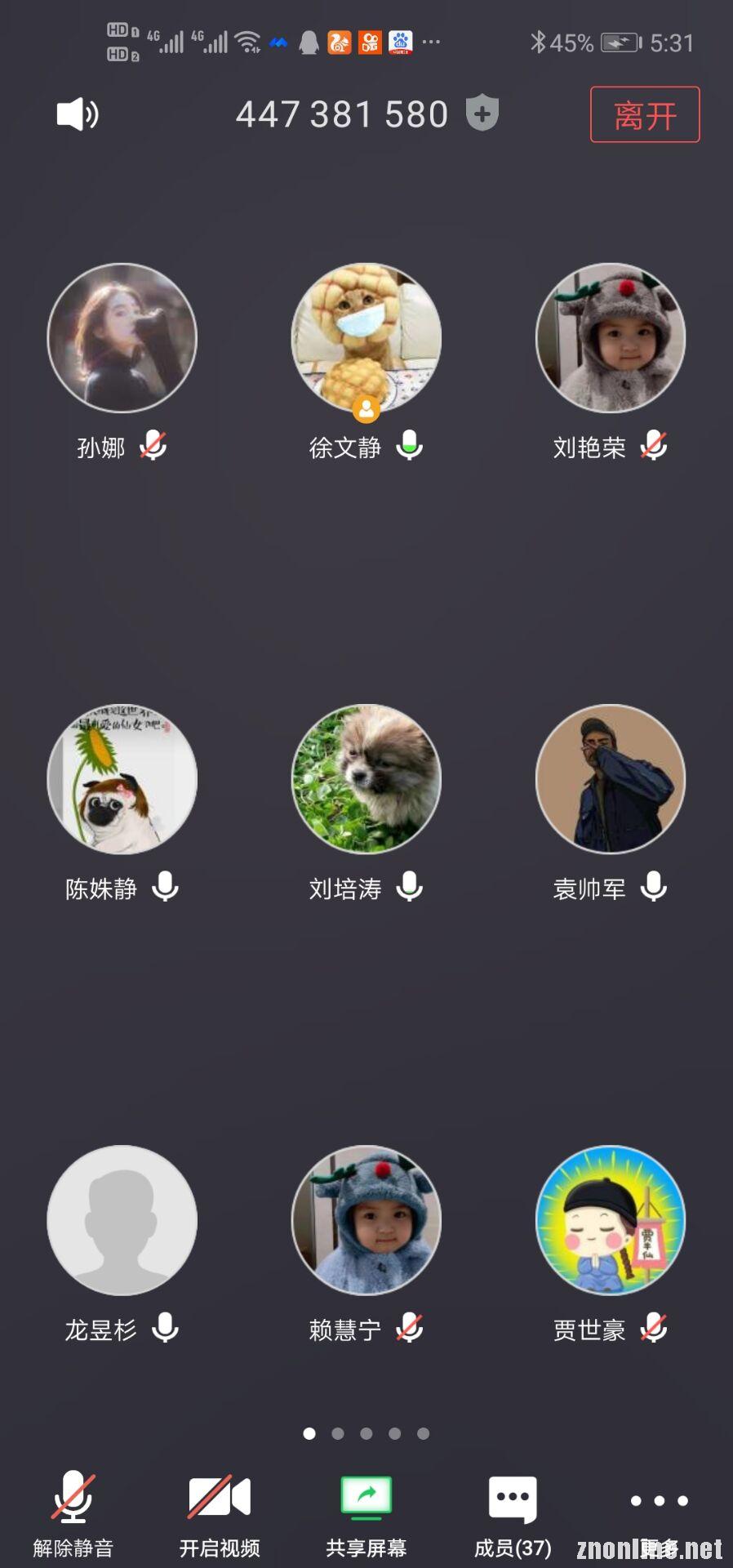Viewport: 733px width, 1568px height.
Task: Select participant 刘培涛's avatar
Action: [x=366, y=779]
